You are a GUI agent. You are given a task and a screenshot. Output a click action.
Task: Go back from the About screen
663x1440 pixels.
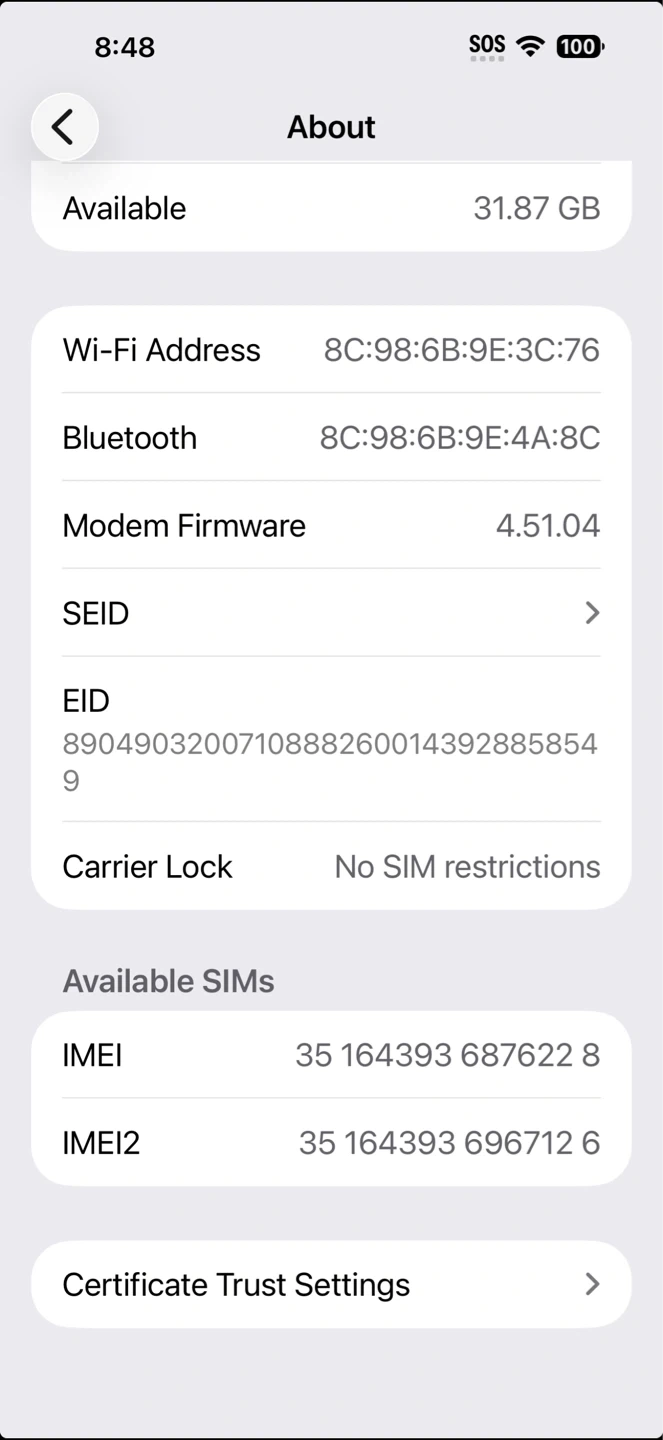point(64,127)
